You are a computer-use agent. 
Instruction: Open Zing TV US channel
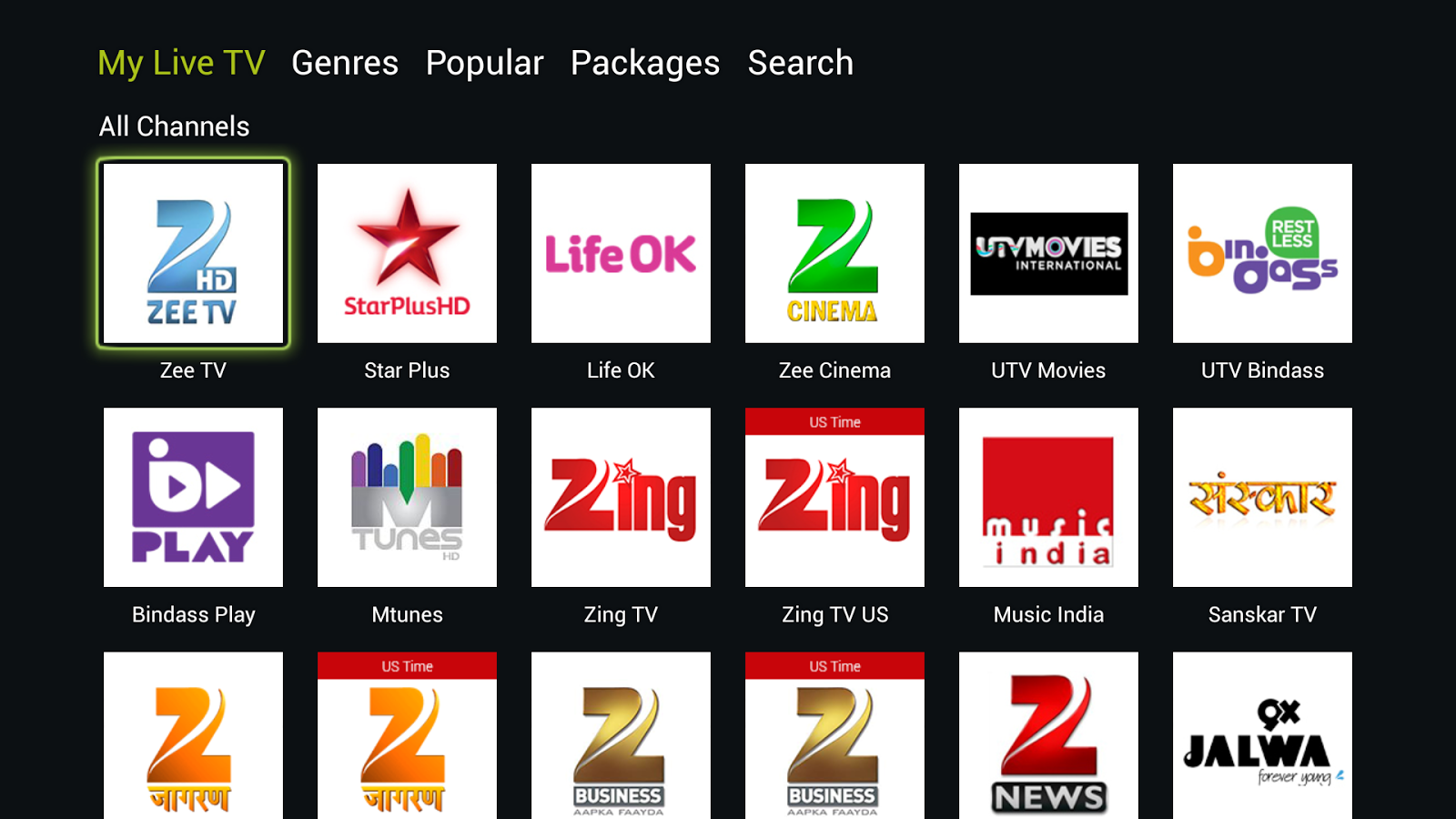pos(834,497)
